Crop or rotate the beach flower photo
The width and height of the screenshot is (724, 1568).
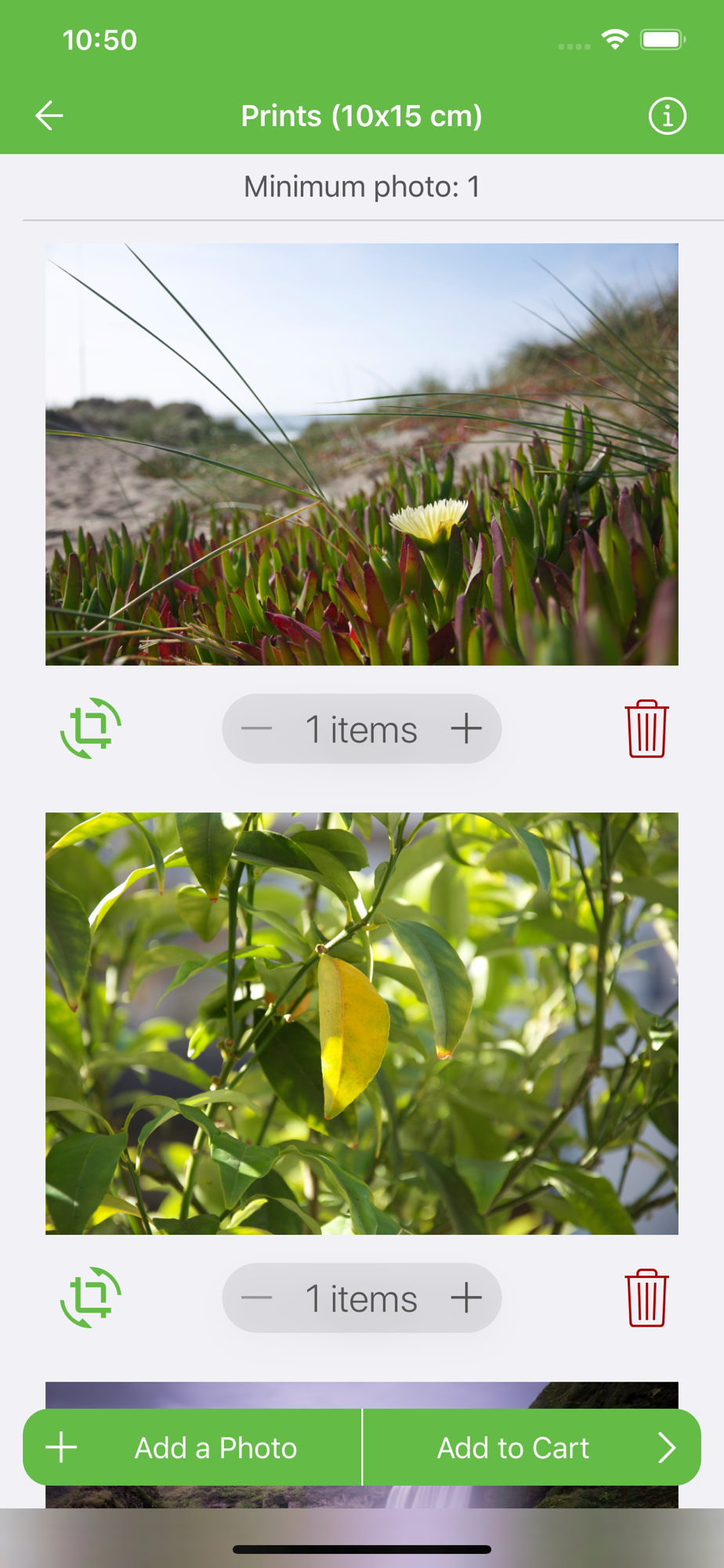91,728
